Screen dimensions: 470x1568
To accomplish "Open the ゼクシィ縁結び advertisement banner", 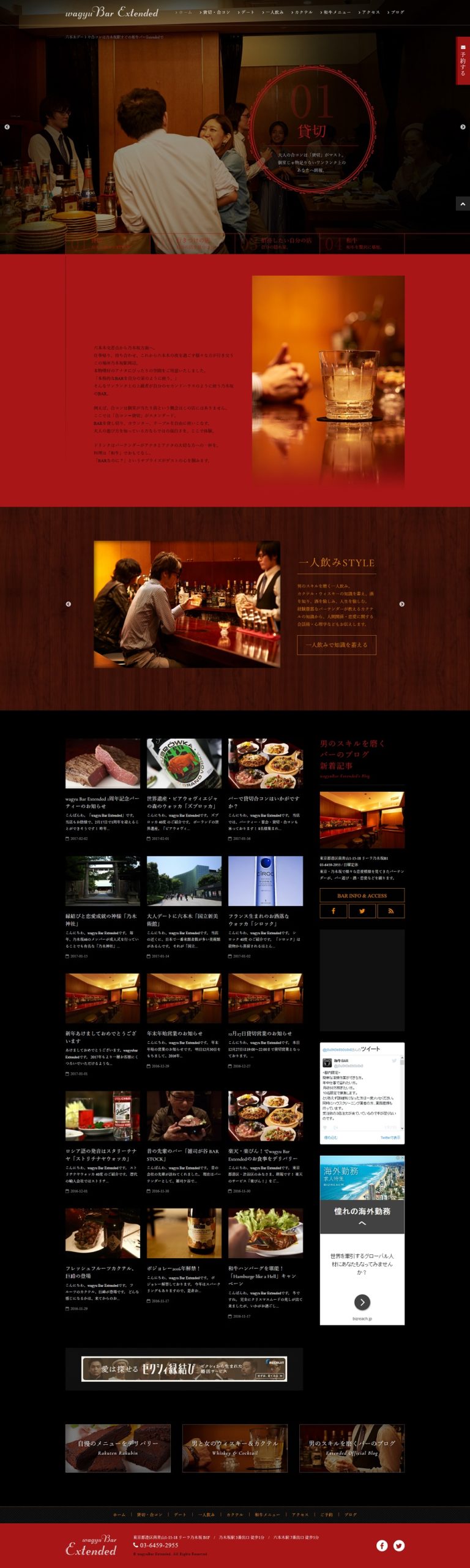I will (x=184, y=1369).
